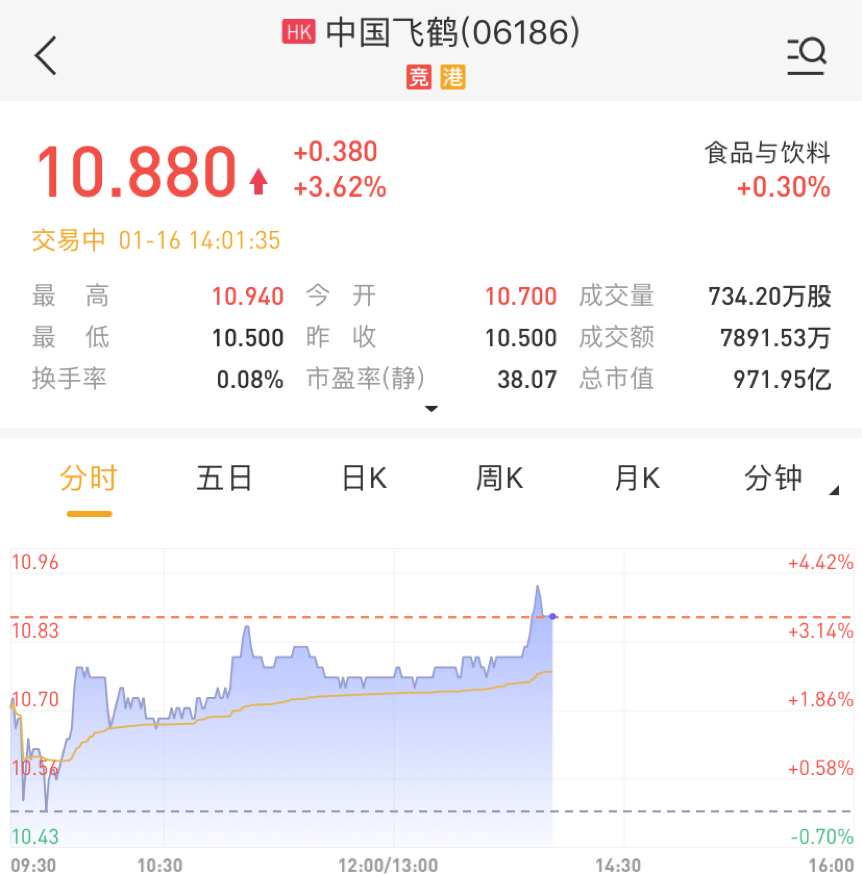Select the 日K chart tab
862x874 pixels.
coord(364,479)
